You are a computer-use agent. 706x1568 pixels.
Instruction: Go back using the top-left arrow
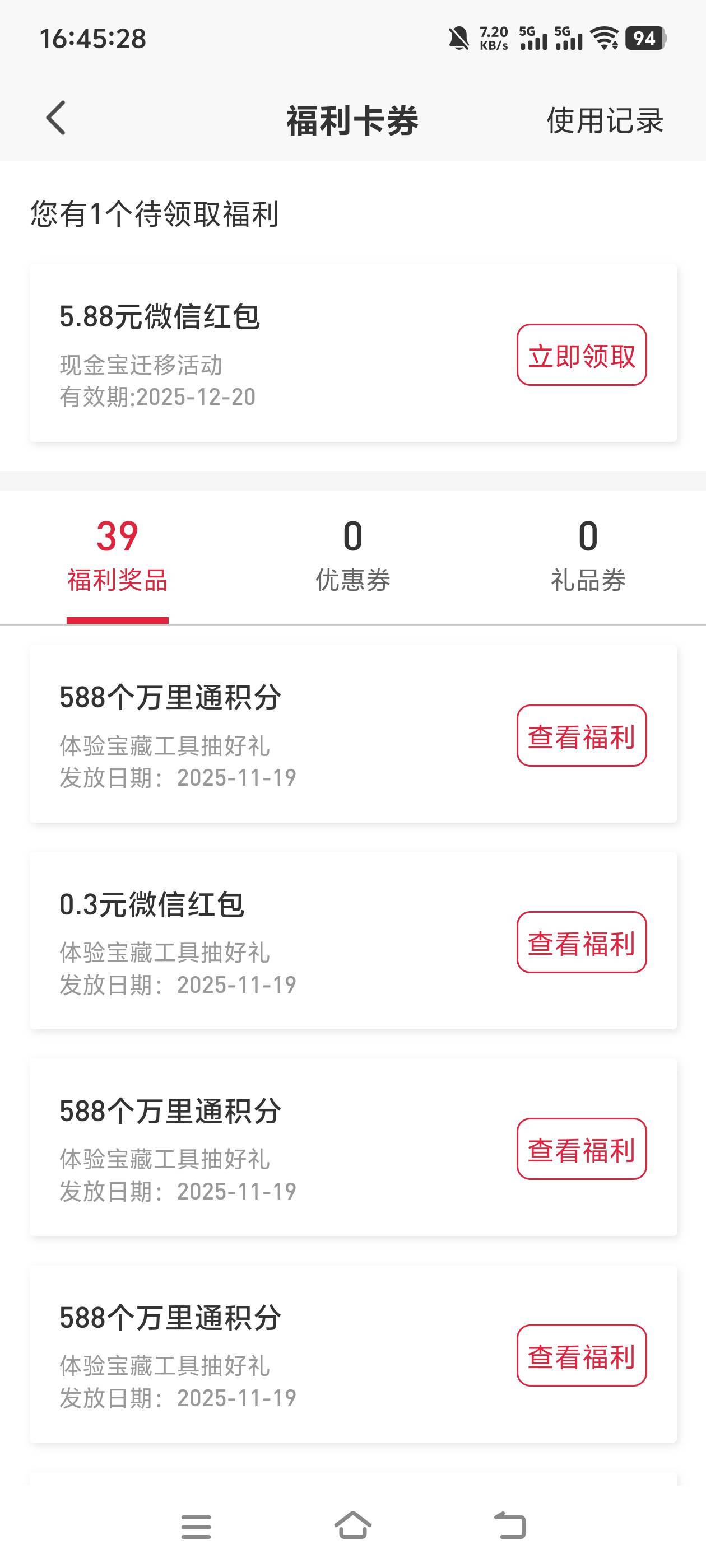click(56, 118)
